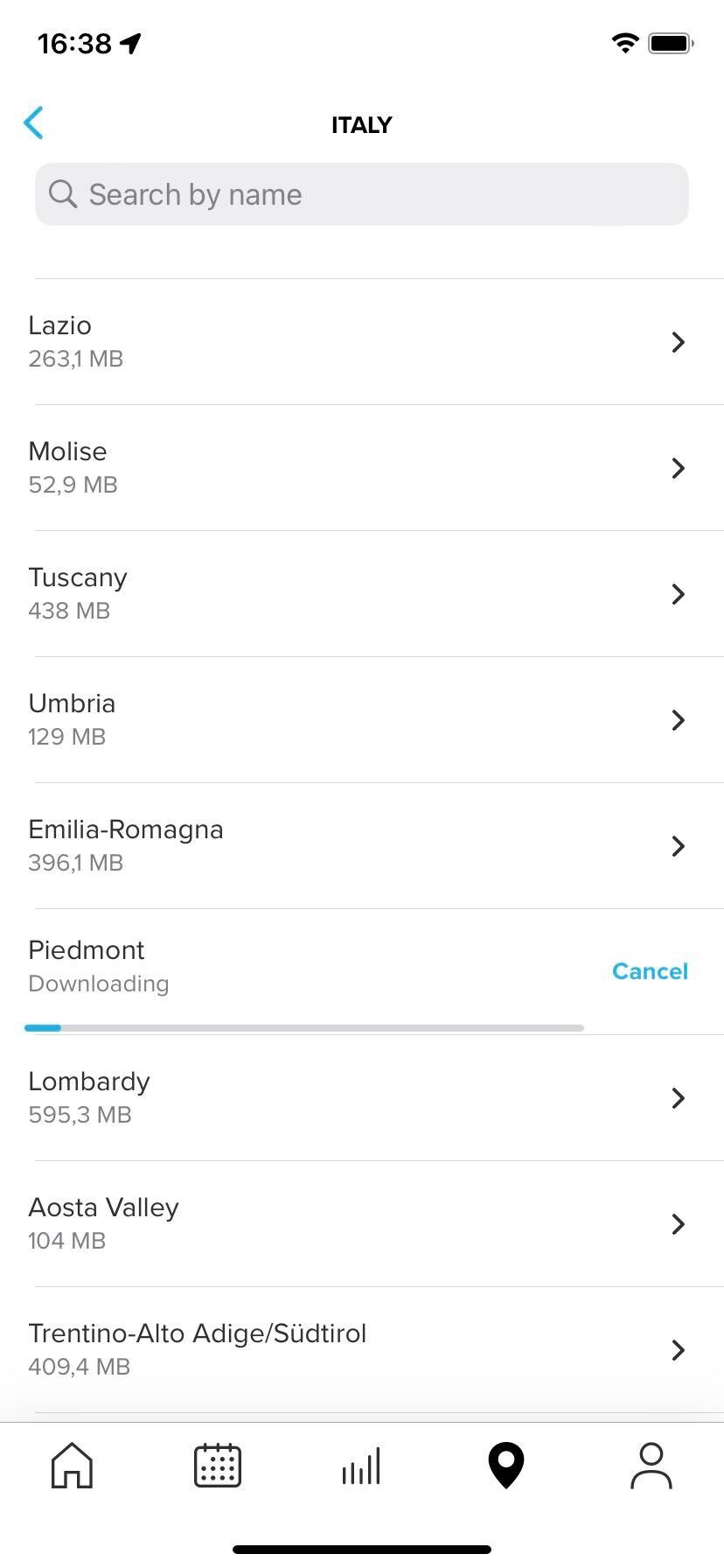
Task: Open the Lazio map region
Action: pyautogui.click(x=362, y=342)
